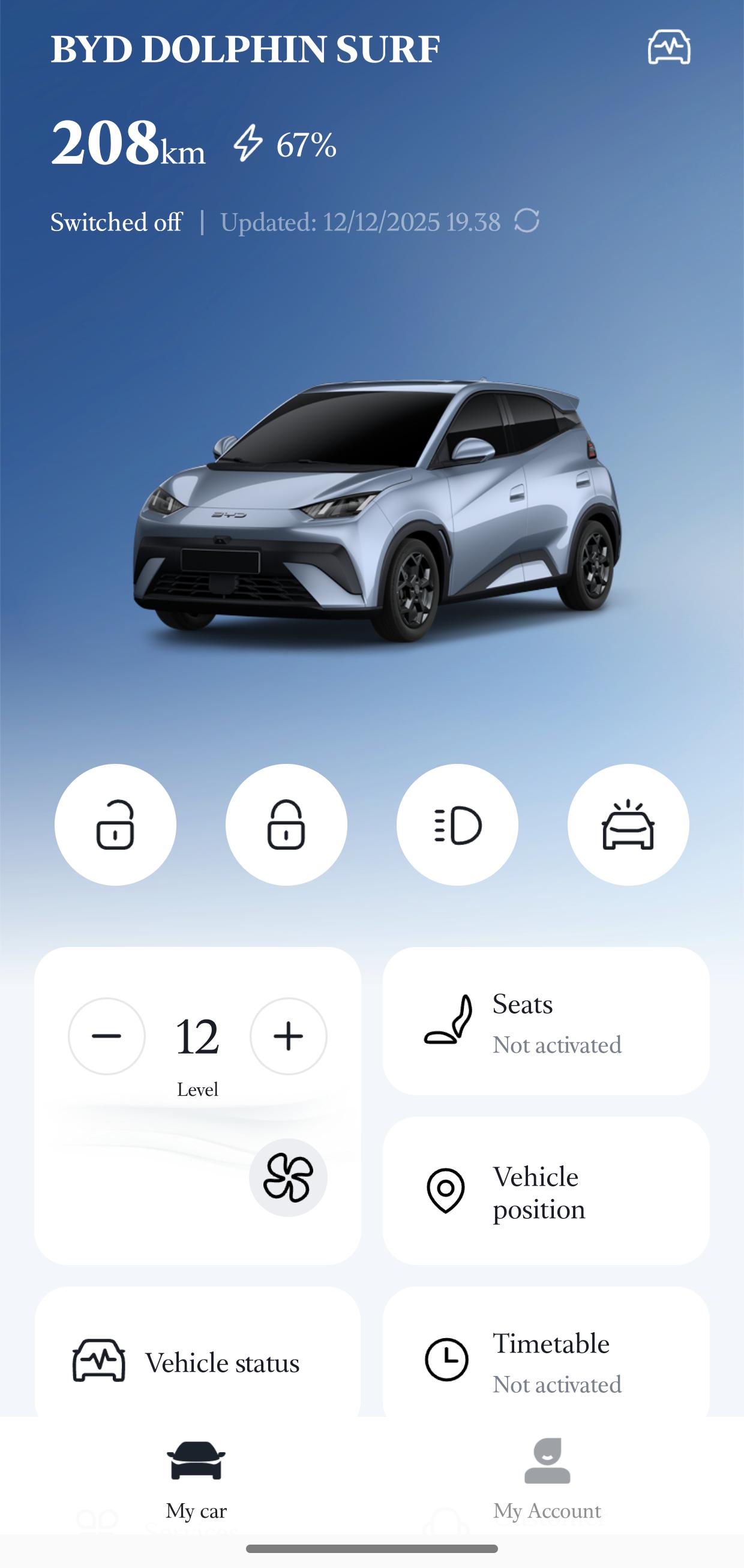Flash the headlights
This screenshot has width=744, height=1568.
457,824
